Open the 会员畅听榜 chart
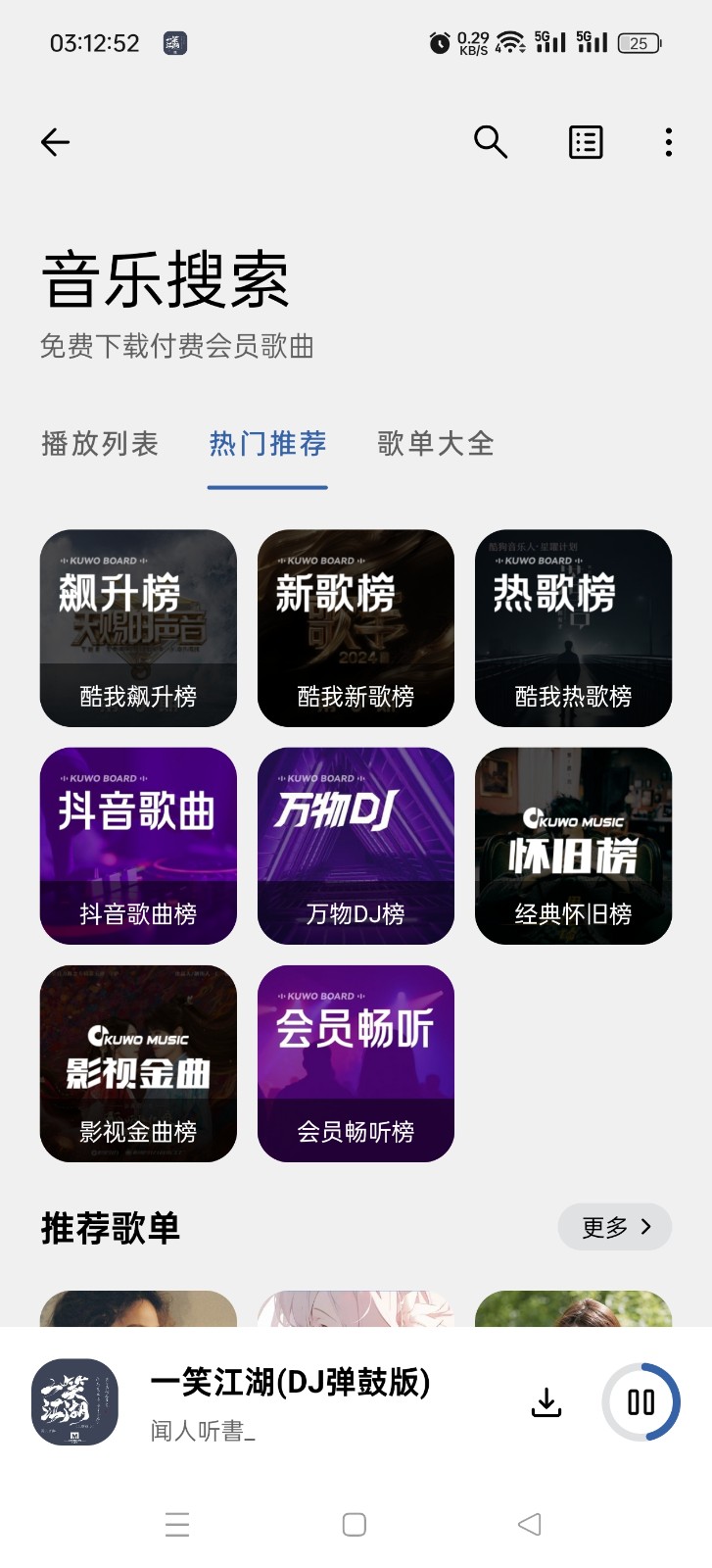This screenshot has height=1568, width=712. pyautogui.click(x=356, y=1063)
